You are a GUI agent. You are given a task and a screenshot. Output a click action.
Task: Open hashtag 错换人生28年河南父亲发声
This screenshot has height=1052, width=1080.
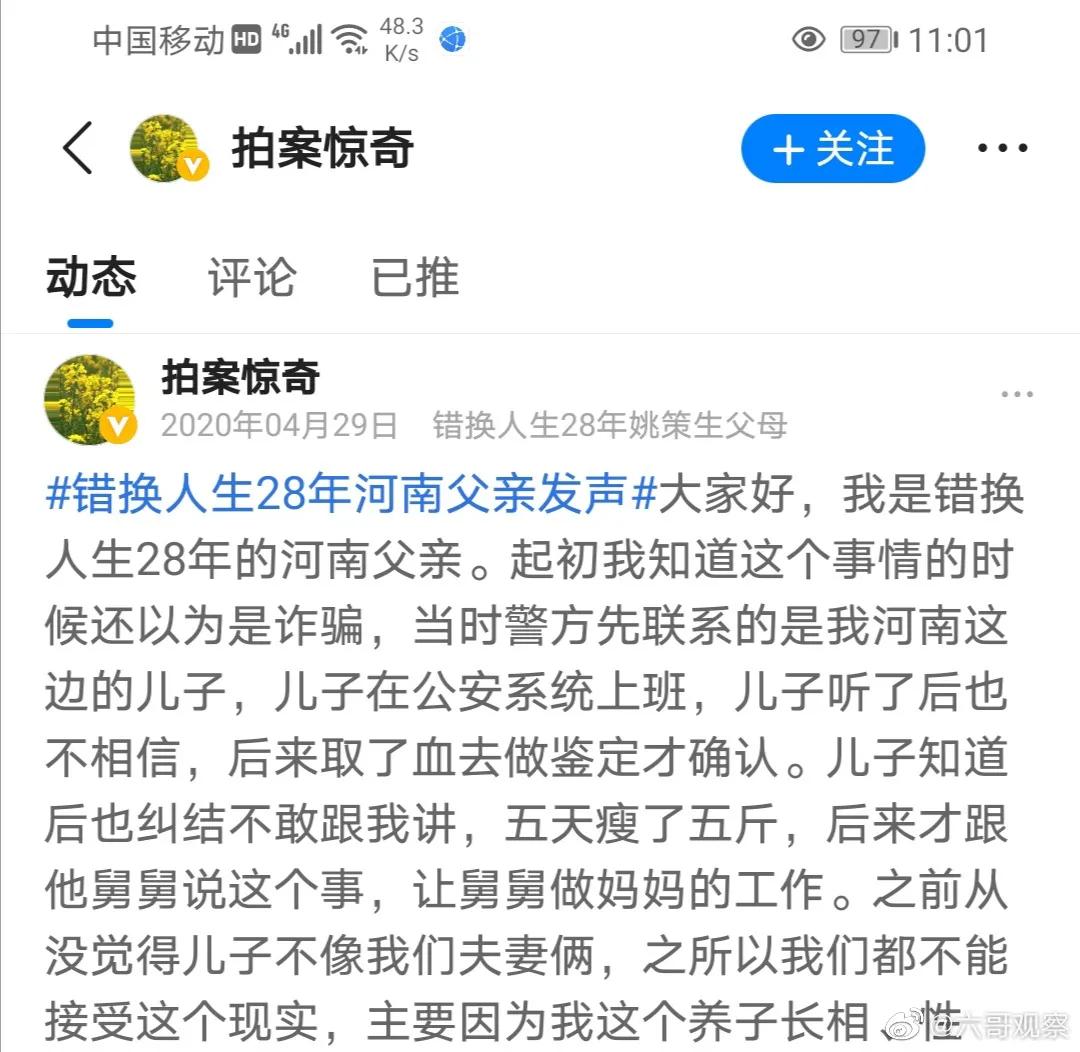tap(350, 496)
